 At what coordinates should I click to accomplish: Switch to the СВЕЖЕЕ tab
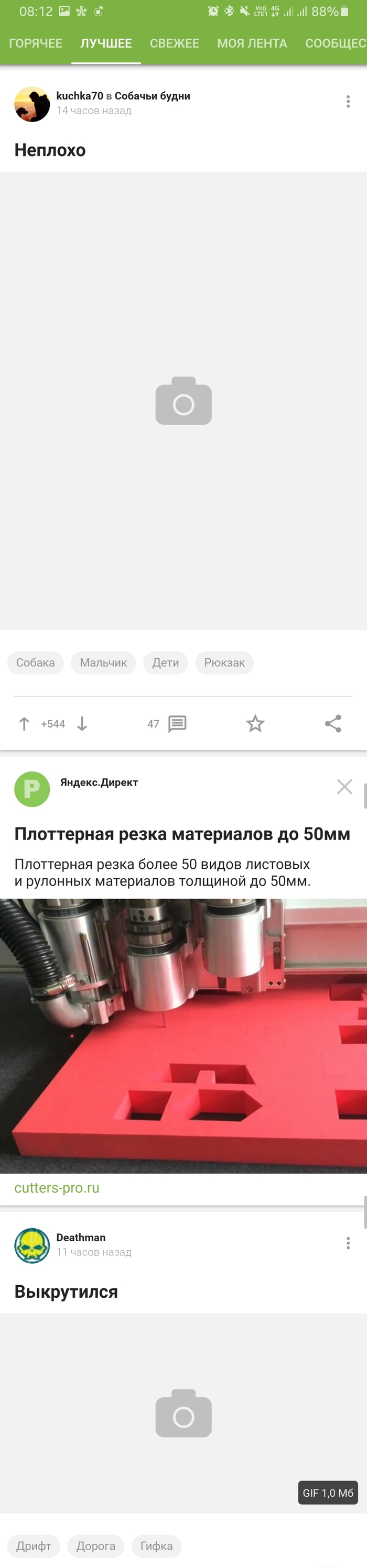(175, 43)
